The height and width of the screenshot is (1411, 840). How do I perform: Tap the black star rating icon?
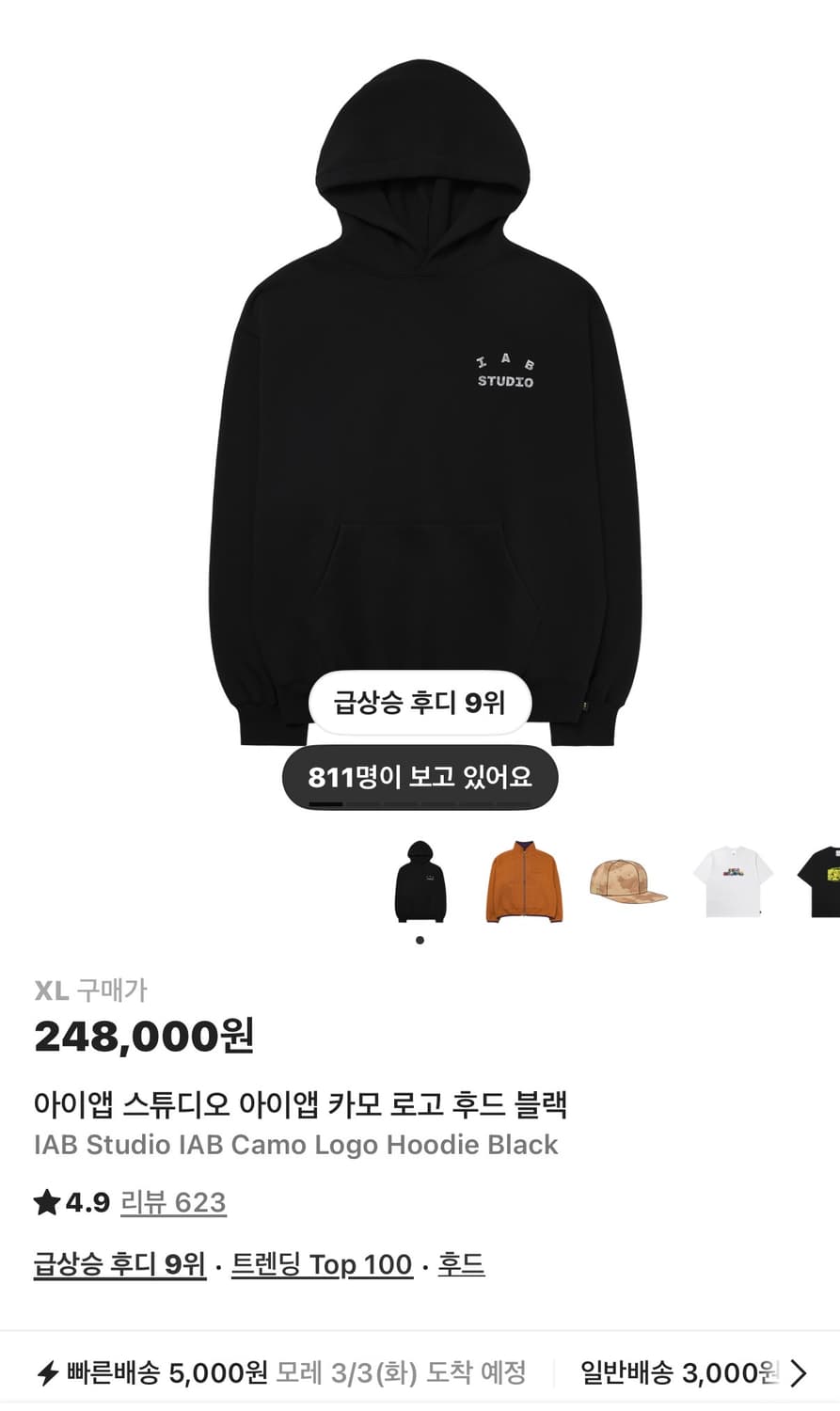coord(44,1200)
